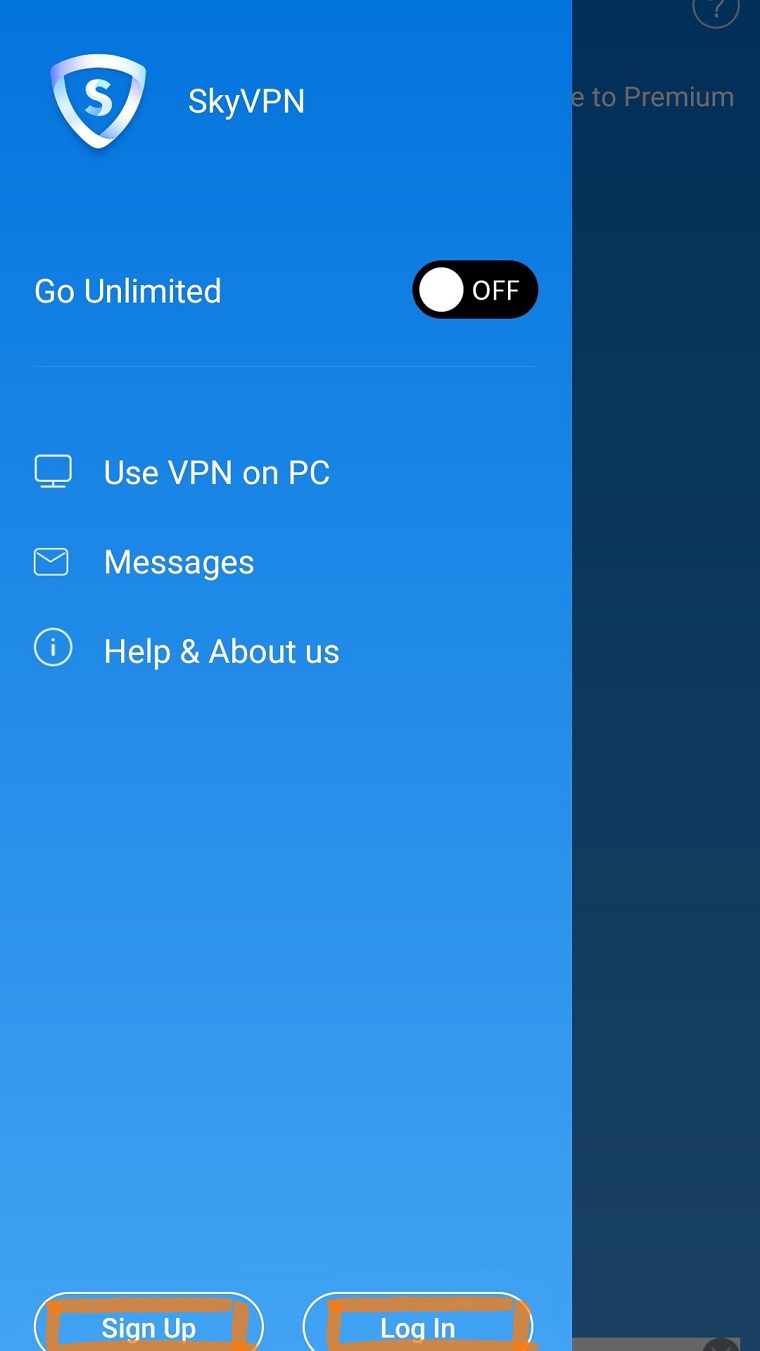Tap the SkyVPN shield logo
Image resolution: width=760 pixels, height=1351 pixels.
pos(97,101)
